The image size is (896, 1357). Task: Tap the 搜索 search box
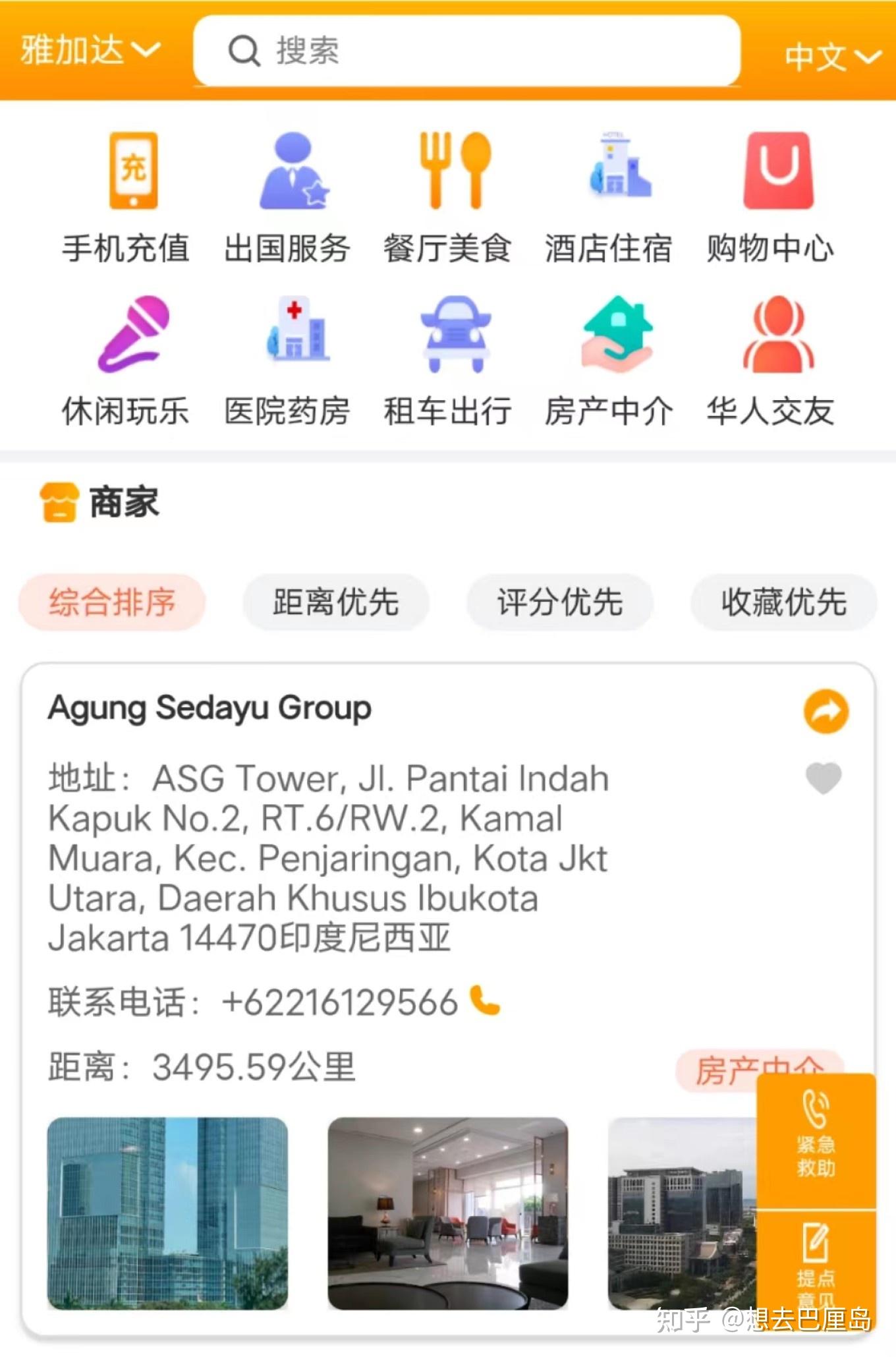[x=466, y=51]
